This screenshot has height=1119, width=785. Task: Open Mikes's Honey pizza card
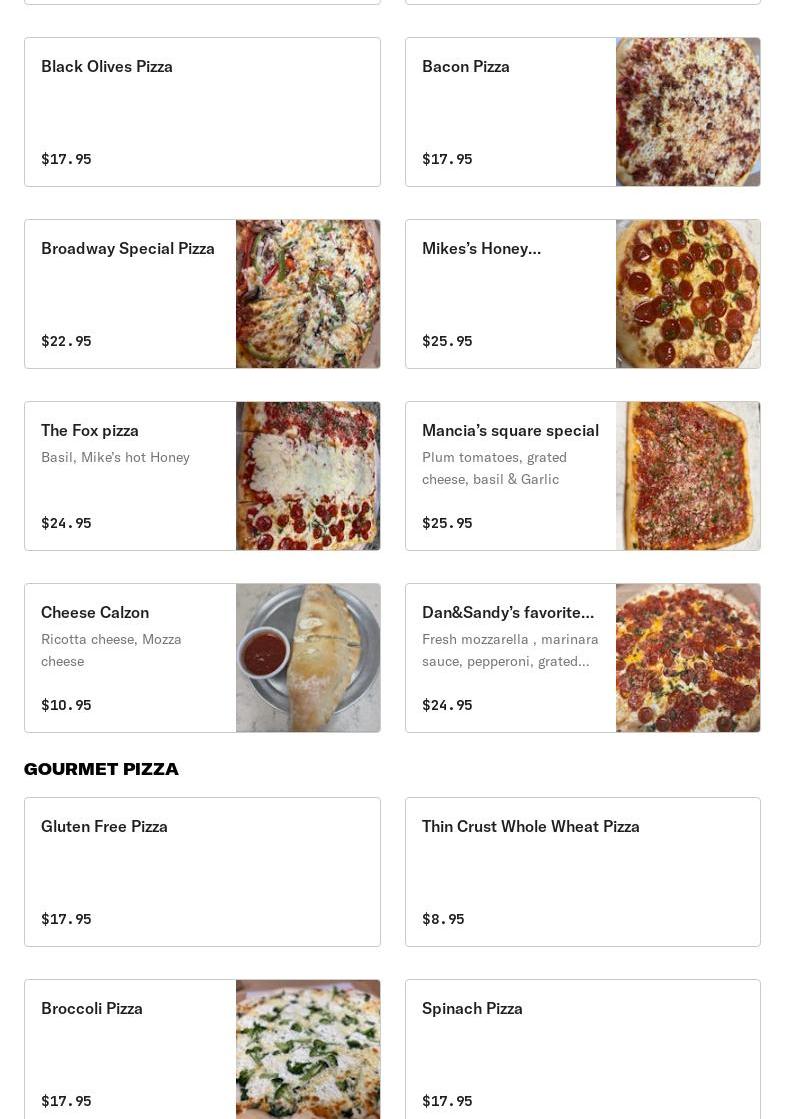pos(582,294)
